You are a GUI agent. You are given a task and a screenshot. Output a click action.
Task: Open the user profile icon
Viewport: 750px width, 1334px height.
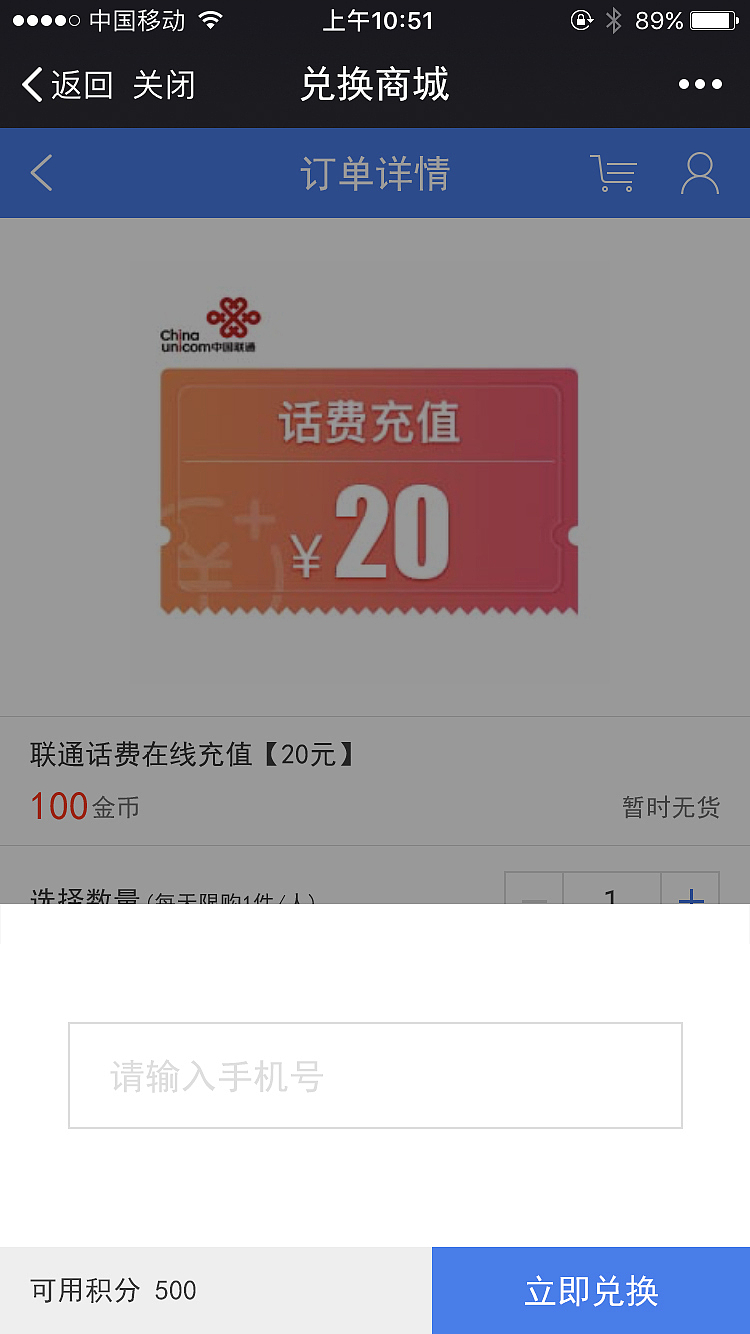click(700, 172)
